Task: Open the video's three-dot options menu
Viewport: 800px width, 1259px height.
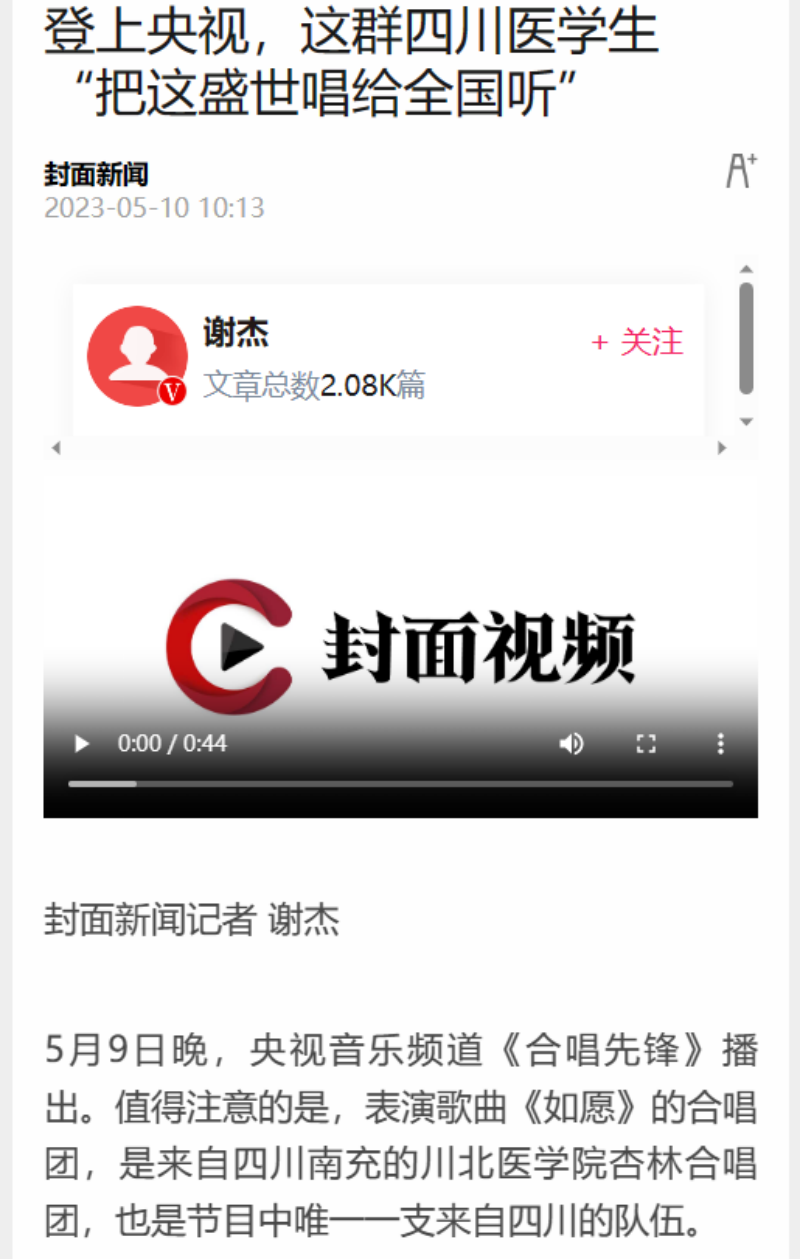Action: [719, 743]
